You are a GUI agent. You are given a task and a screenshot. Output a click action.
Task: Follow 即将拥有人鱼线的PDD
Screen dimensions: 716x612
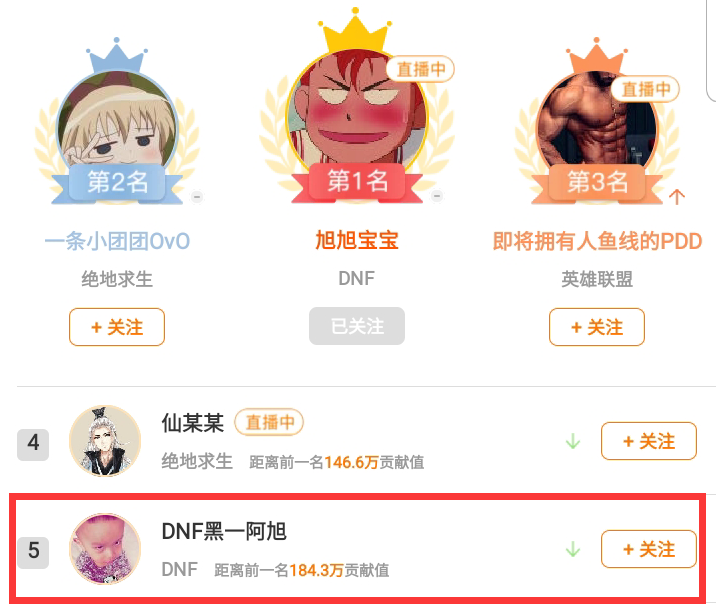pos(597,327)
